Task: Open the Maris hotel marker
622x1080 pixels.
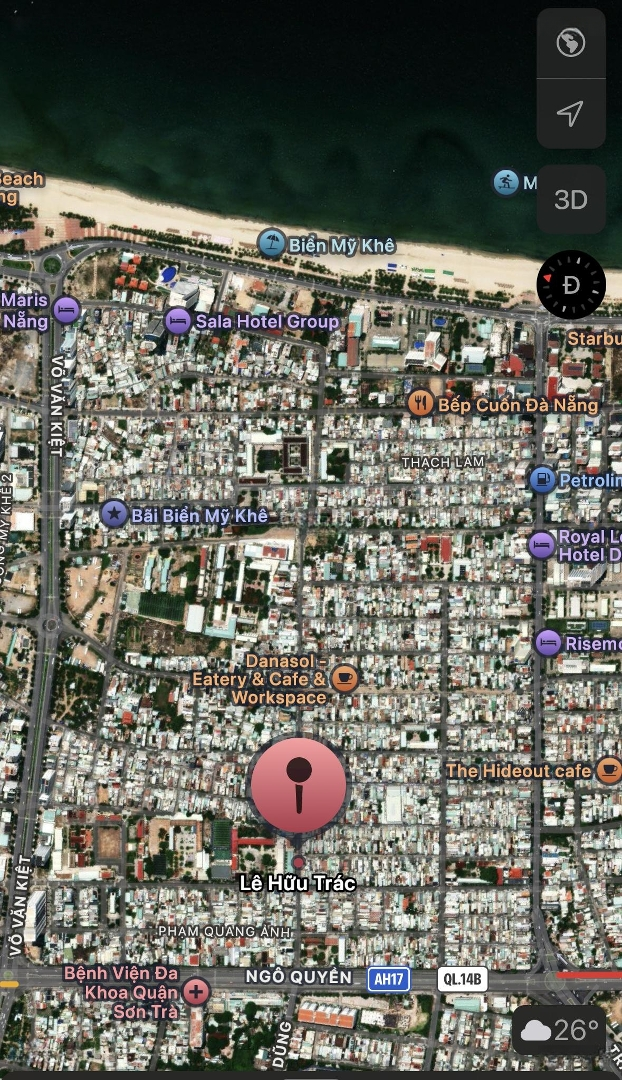Action: click(66, 310)
